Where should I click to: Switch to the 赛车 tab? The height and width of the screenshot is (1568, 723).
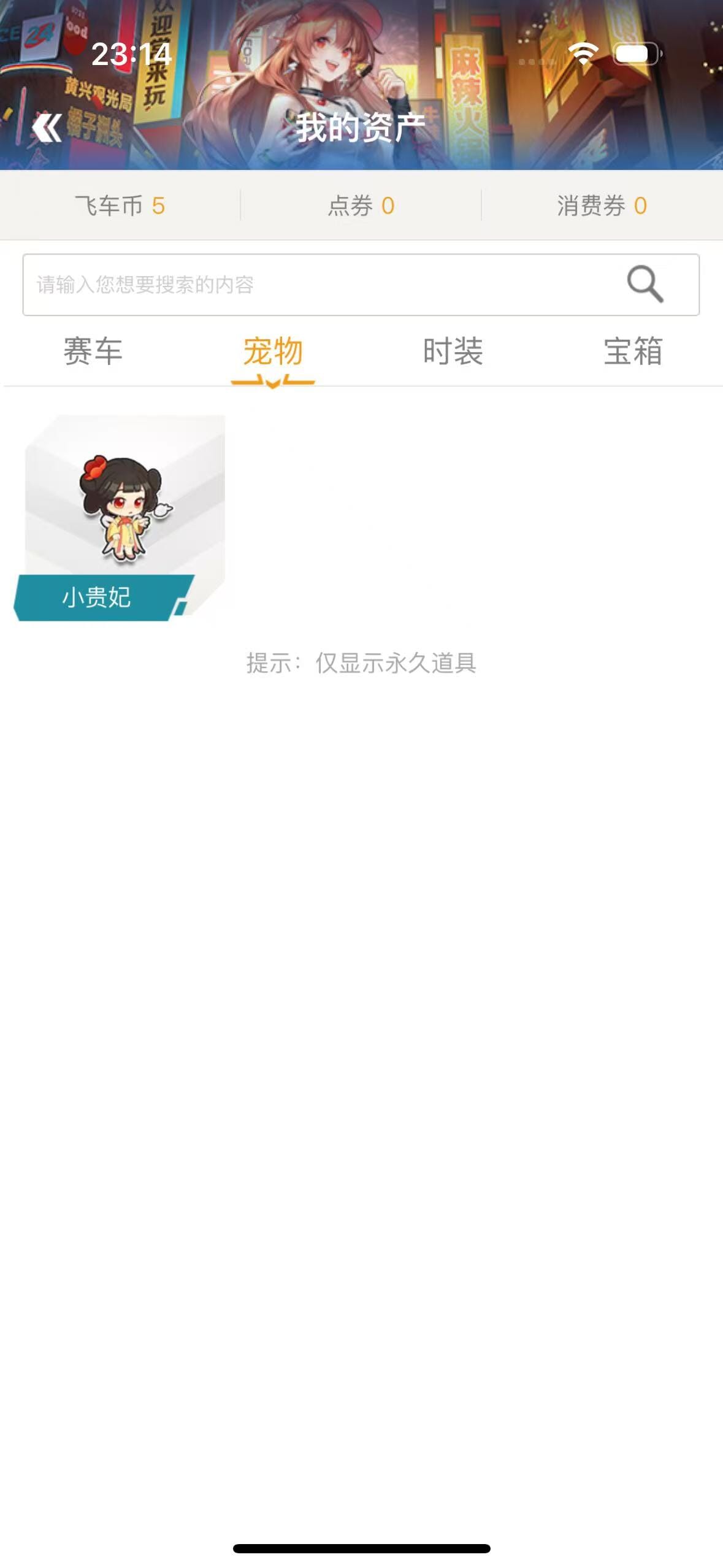pos(93,352)
